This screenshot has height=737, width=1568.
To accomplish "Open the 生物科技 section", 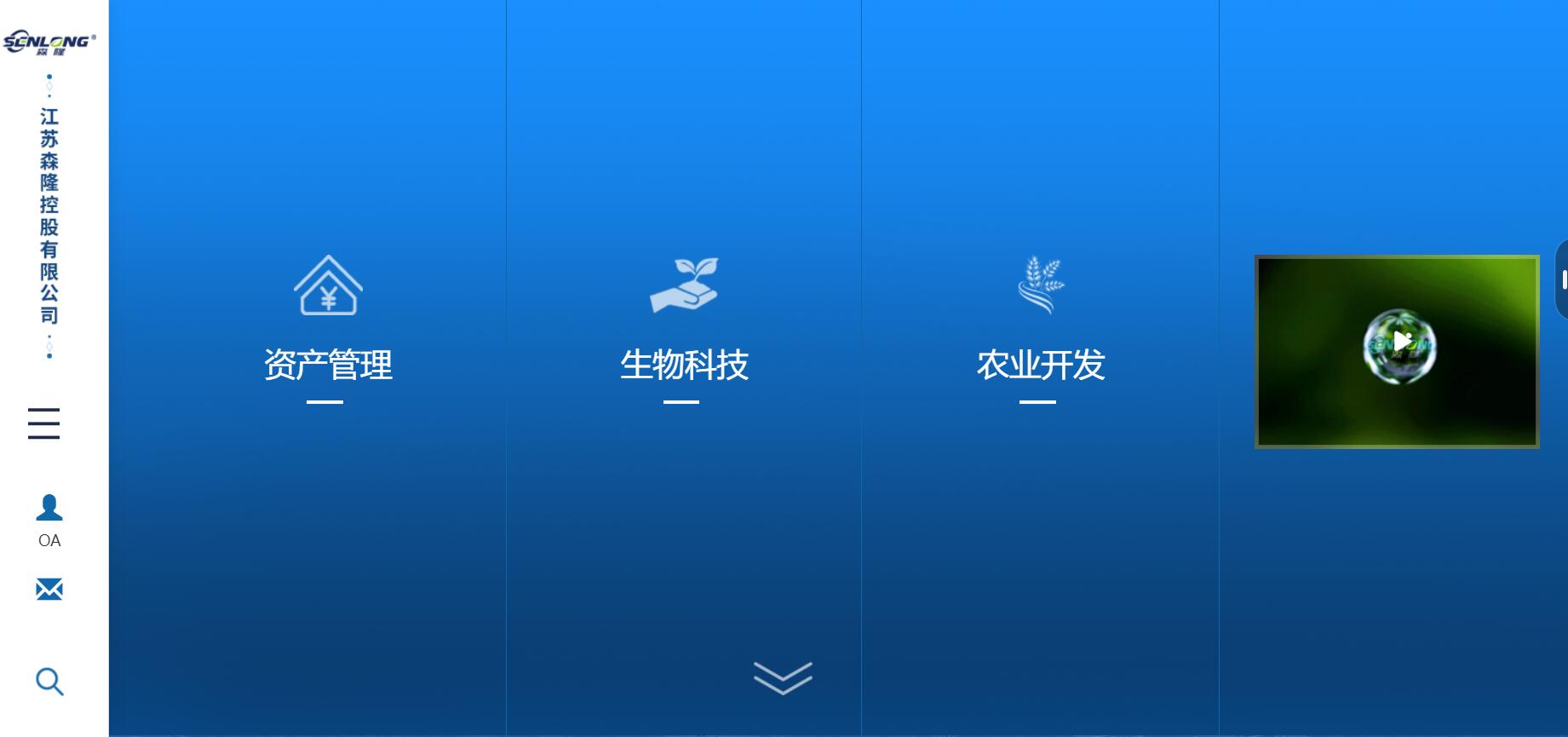I will point(684,365).
